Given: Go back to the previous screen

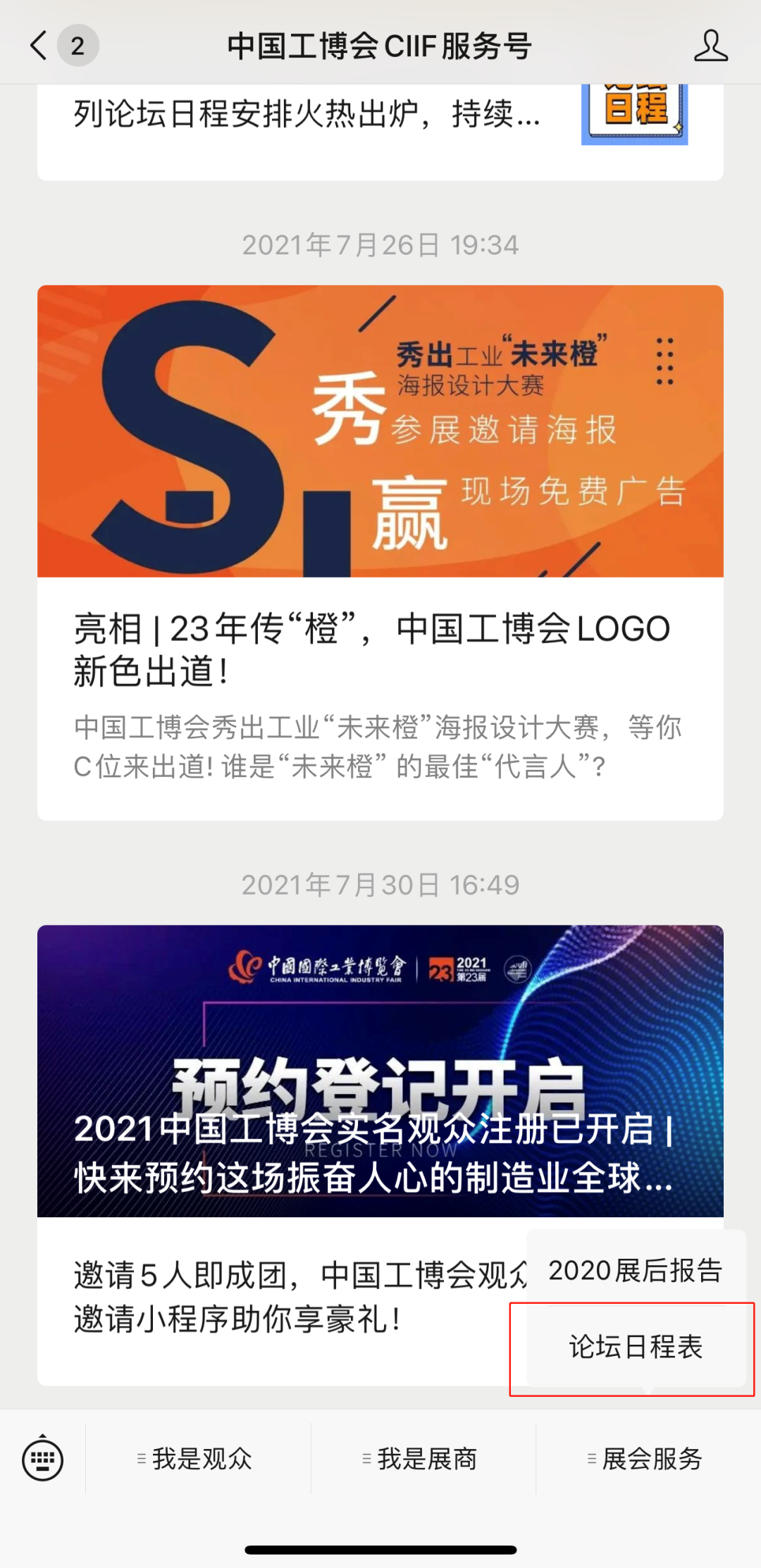Looking at the screenshot, I should click(39, 46).
